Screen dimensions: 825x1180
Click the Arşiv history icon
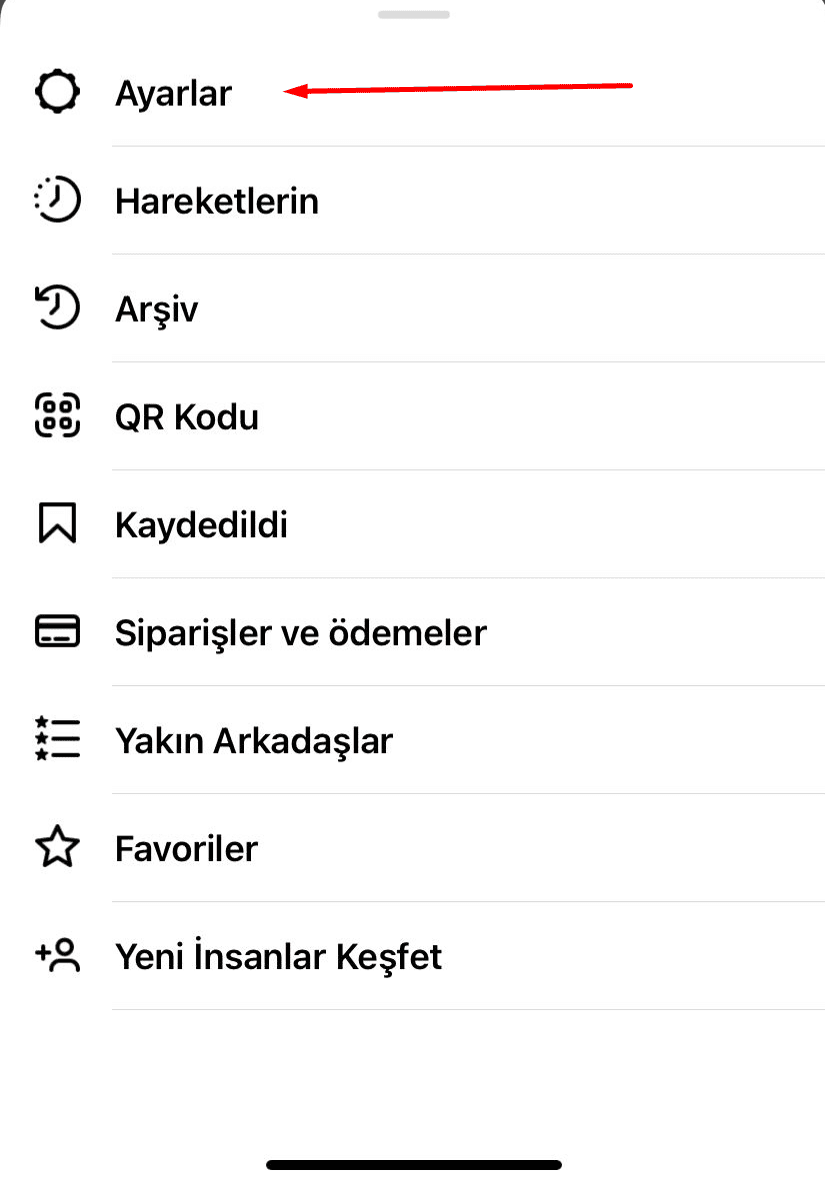click(x=57, y=308)
